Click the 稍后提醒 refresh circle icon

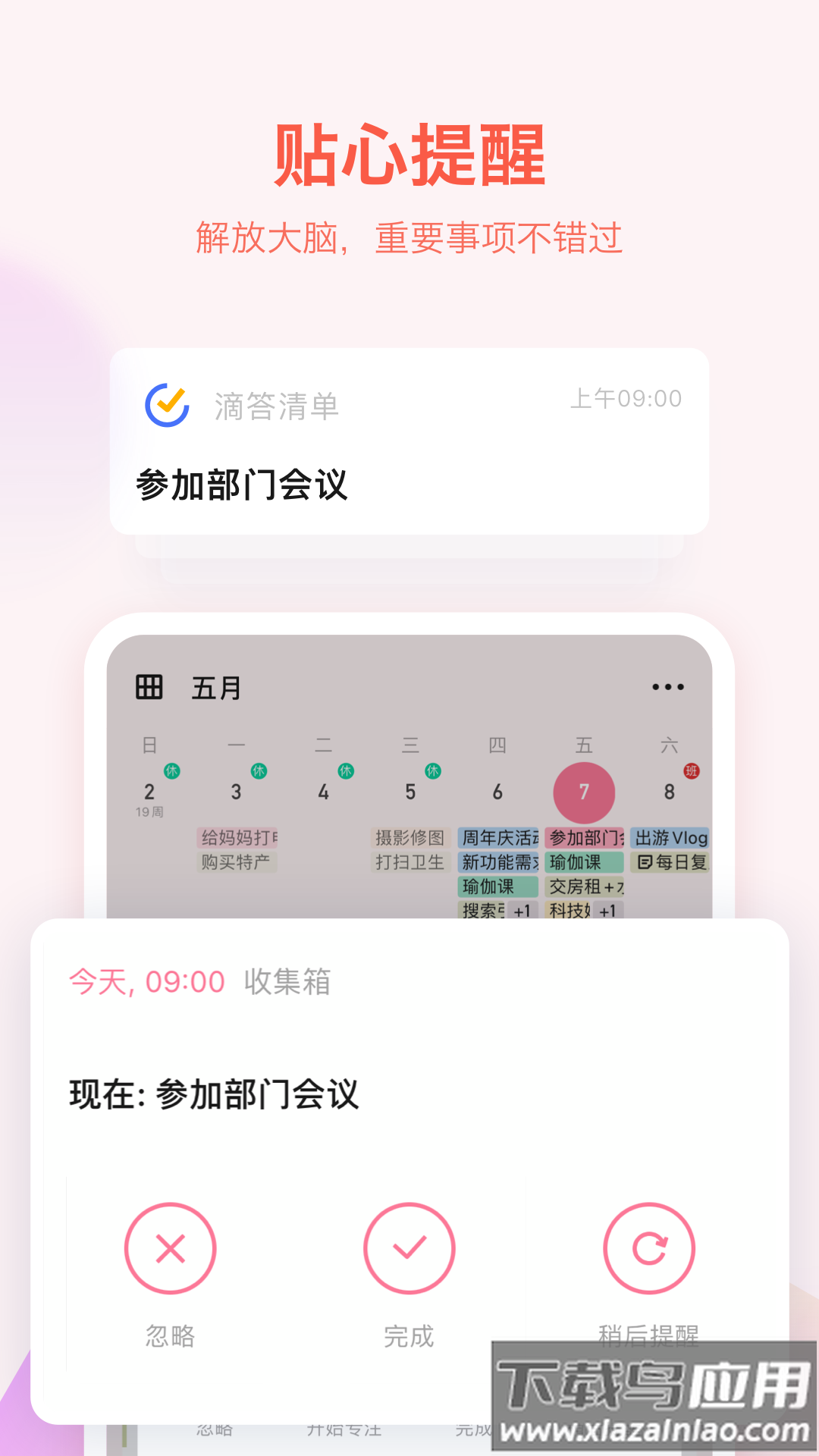coord(649,1247)
